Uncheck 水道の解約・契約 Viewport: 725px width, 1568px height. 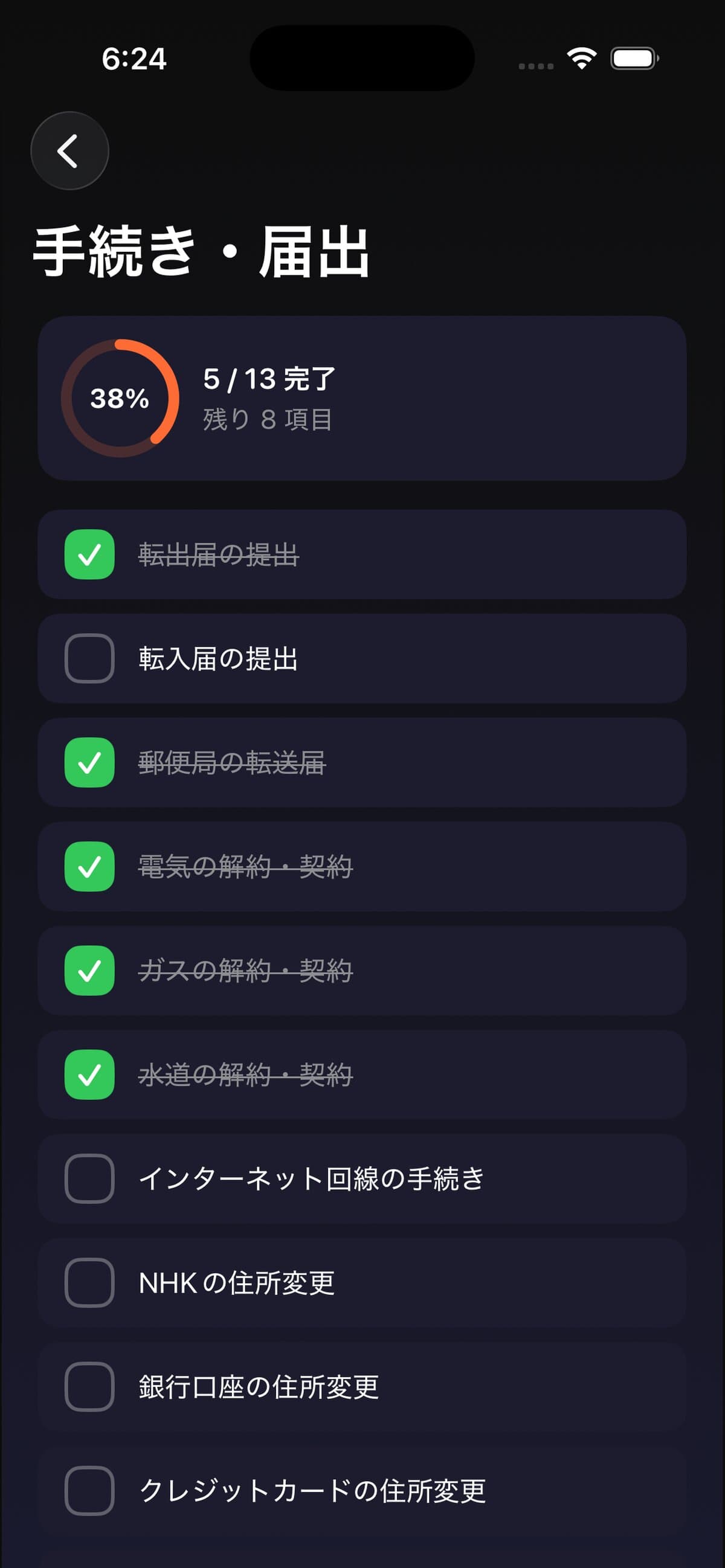89,1075
